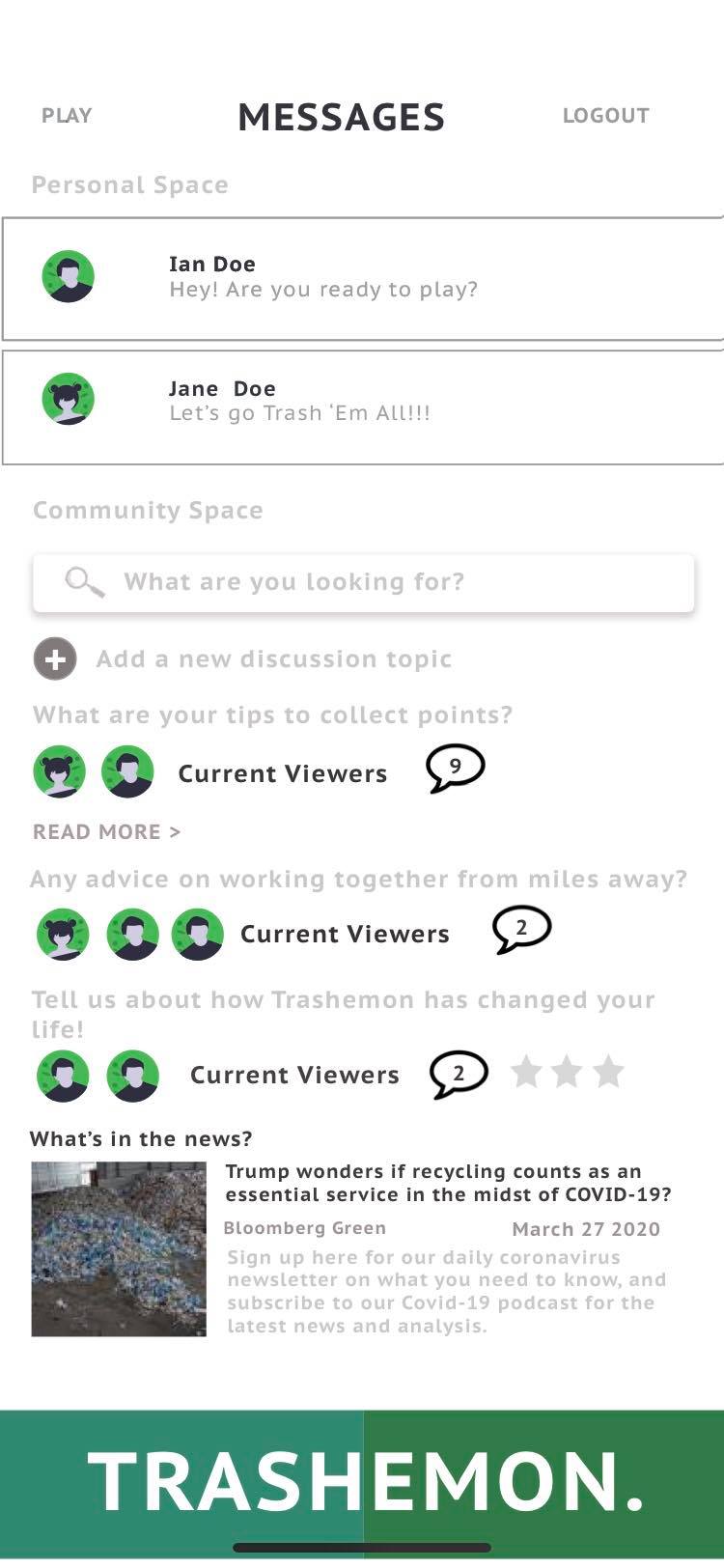Tap READ MORE under the tips topic

point(106,832)
